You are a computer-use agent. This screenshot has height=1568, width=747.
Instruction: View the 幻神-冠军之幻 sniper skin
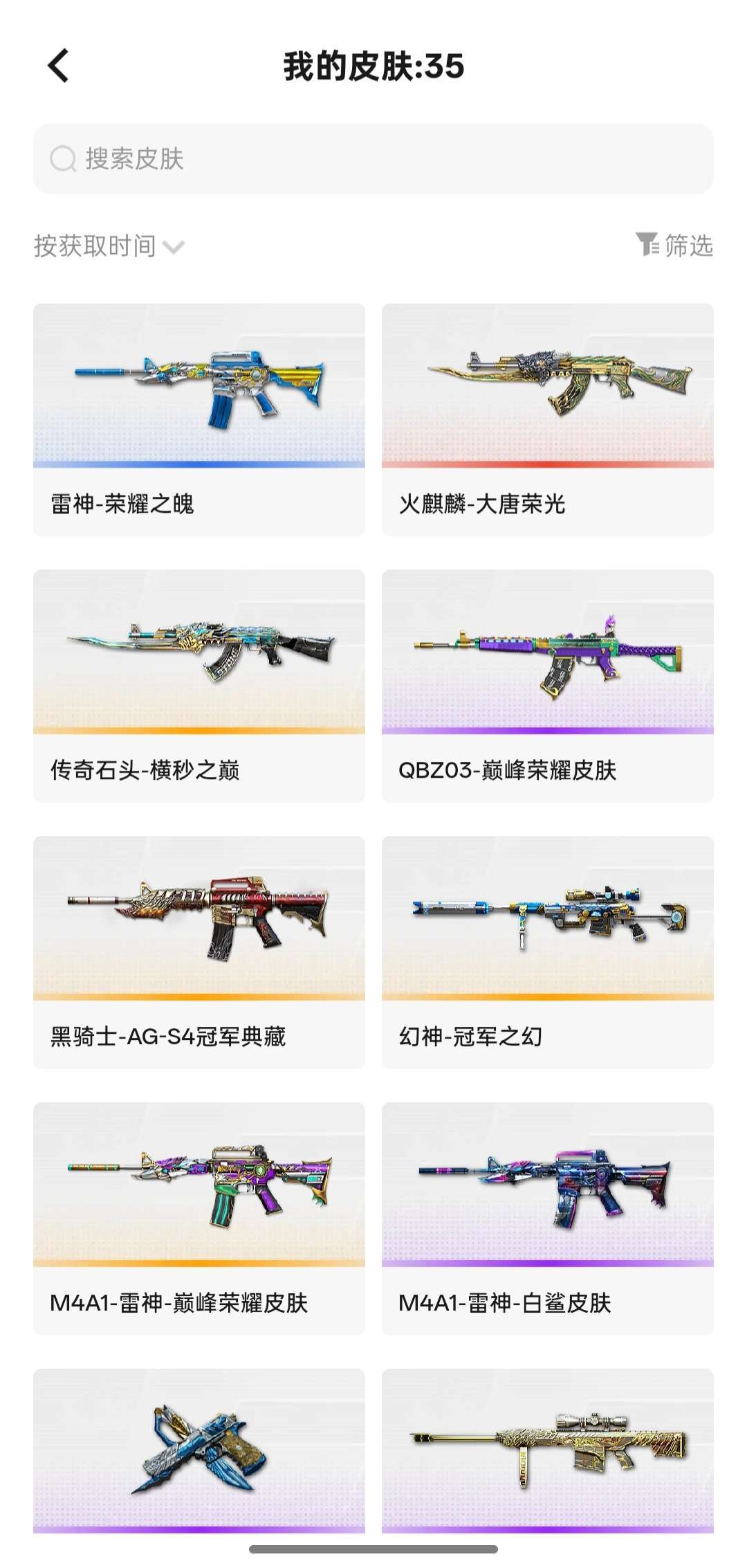548,951
